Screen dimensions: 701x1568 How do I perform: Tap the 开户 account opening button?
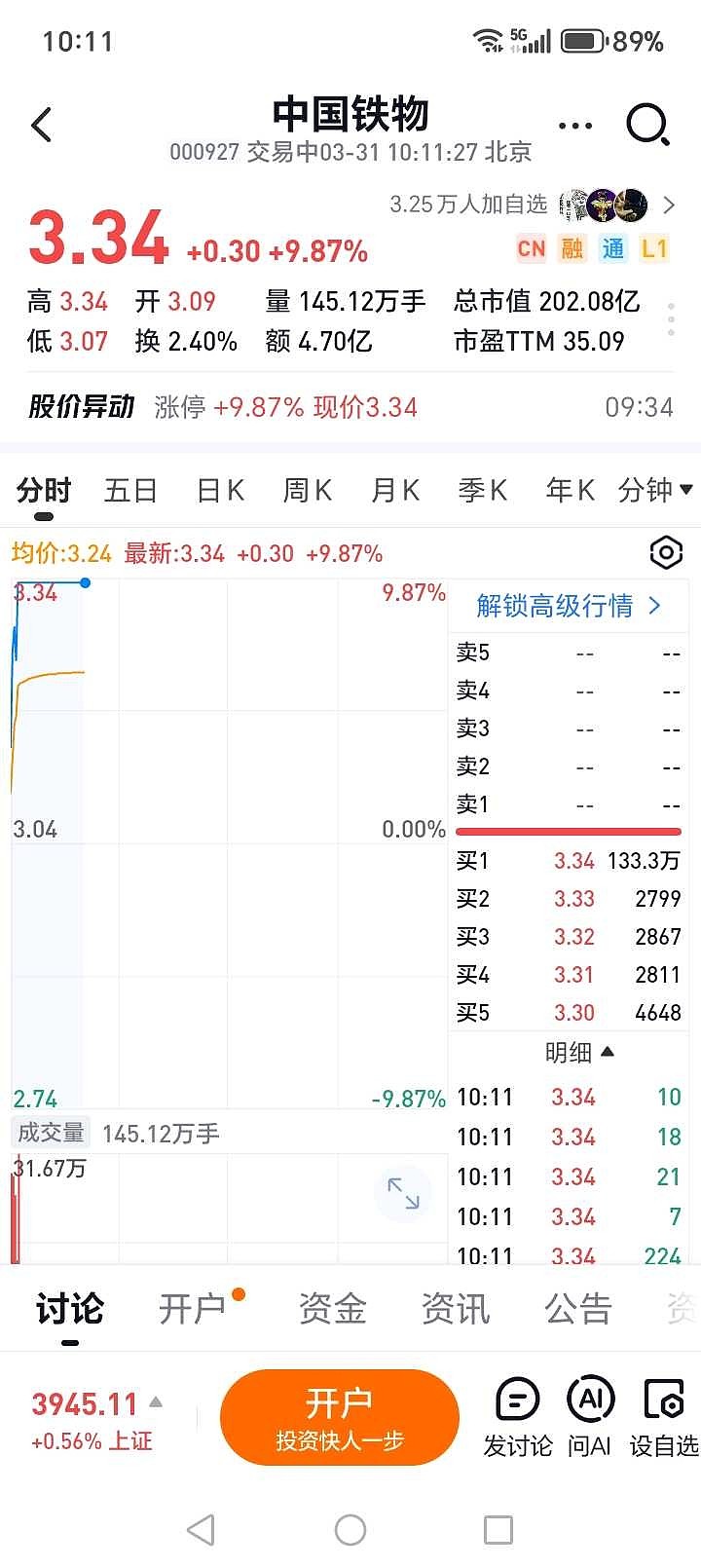[339, 1417]
